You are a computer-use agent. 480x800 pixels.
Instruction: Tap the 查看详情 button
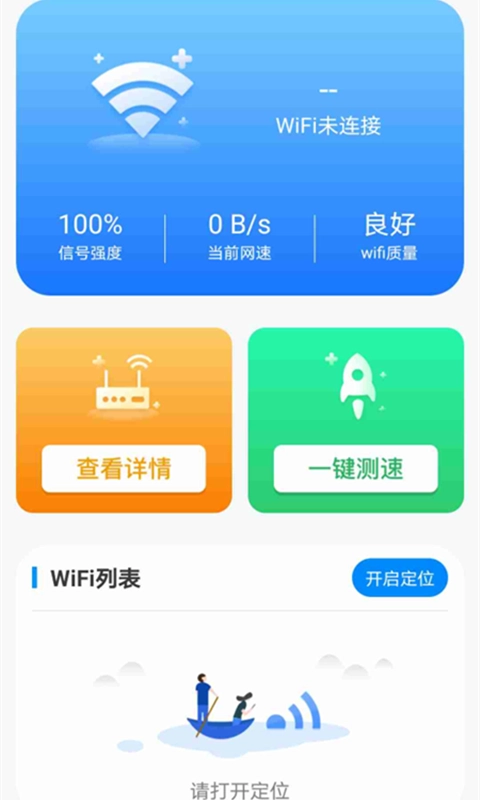123,468
